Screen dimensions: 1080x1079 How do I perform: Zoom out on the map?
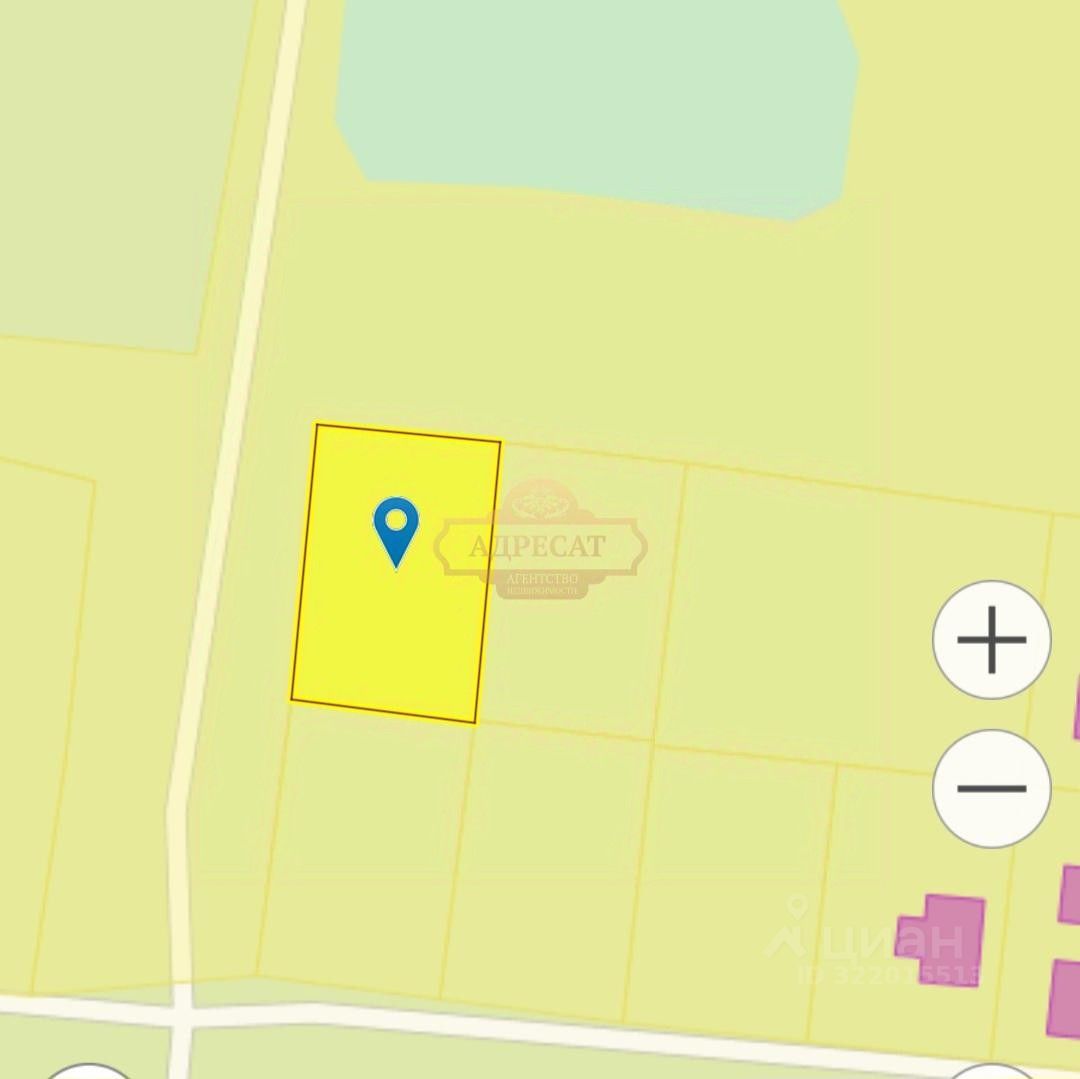(991, 788)
